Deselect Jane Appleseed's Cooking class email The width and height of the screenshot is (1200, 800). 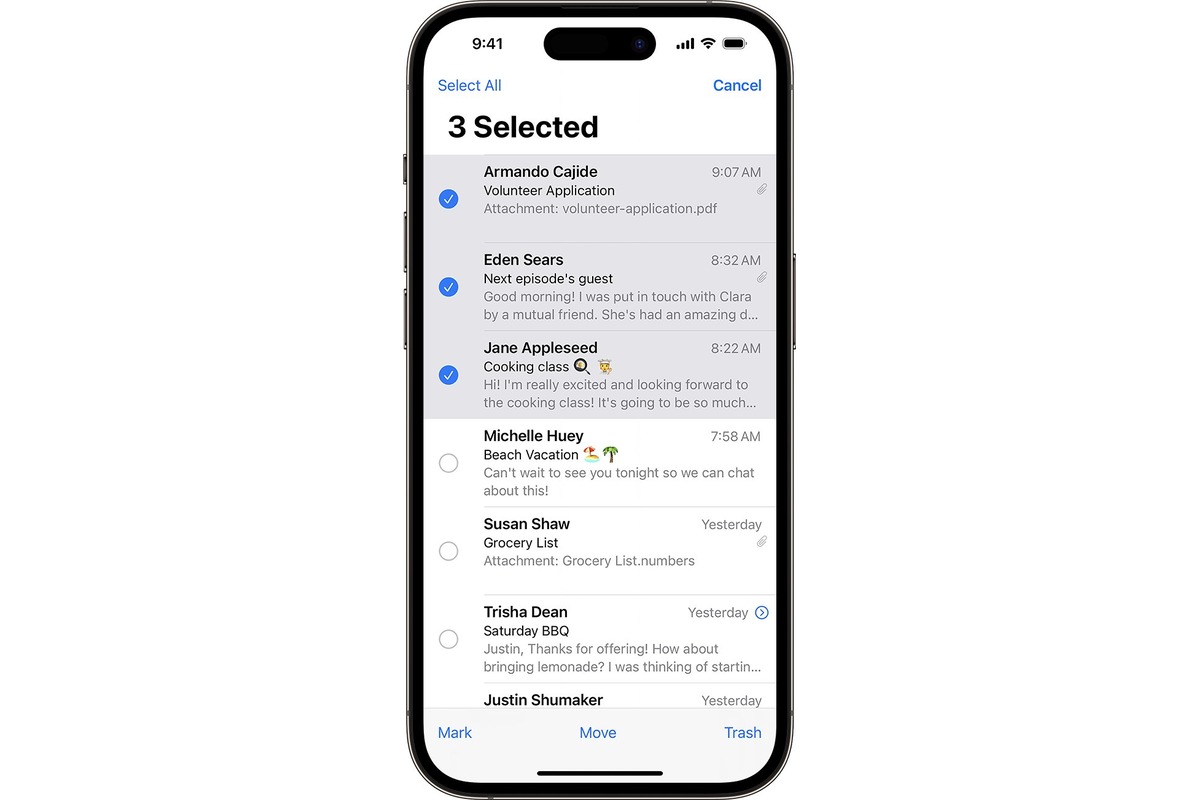point(449,375)
